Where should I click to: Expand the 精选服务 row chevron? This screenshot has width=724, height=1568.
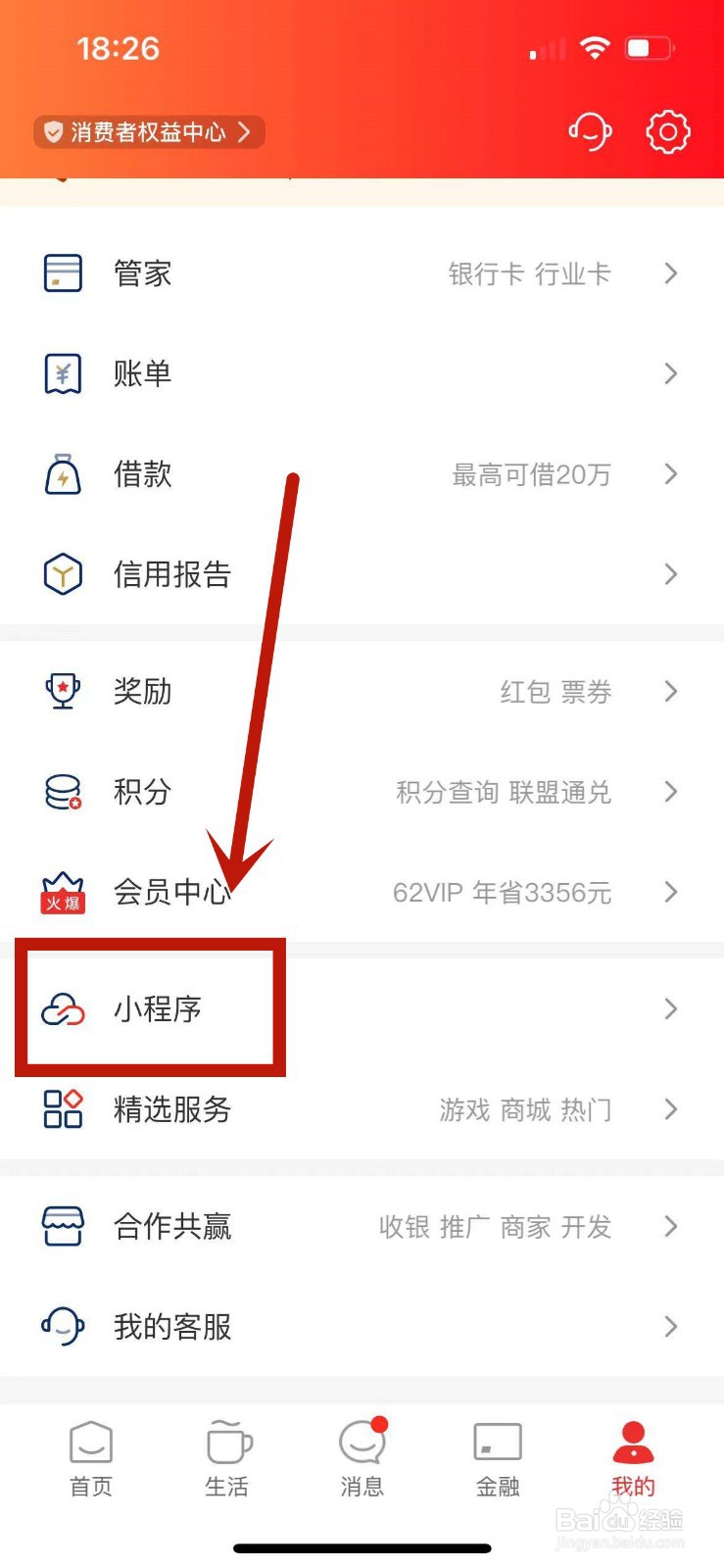coord(670,1110)
